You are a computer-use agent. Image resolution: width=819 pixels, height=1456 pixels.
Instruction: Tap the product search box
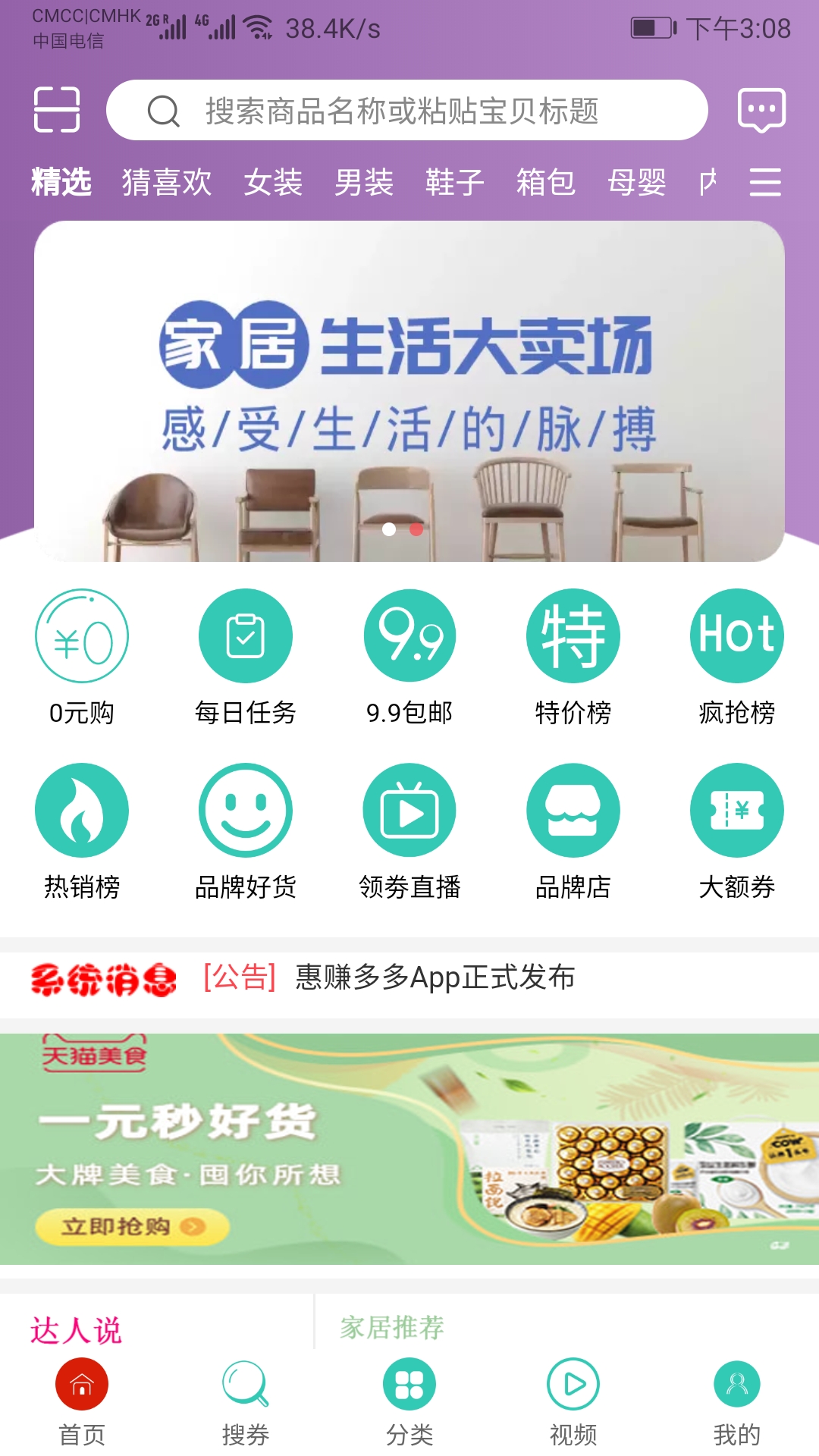tap(406, 110)
